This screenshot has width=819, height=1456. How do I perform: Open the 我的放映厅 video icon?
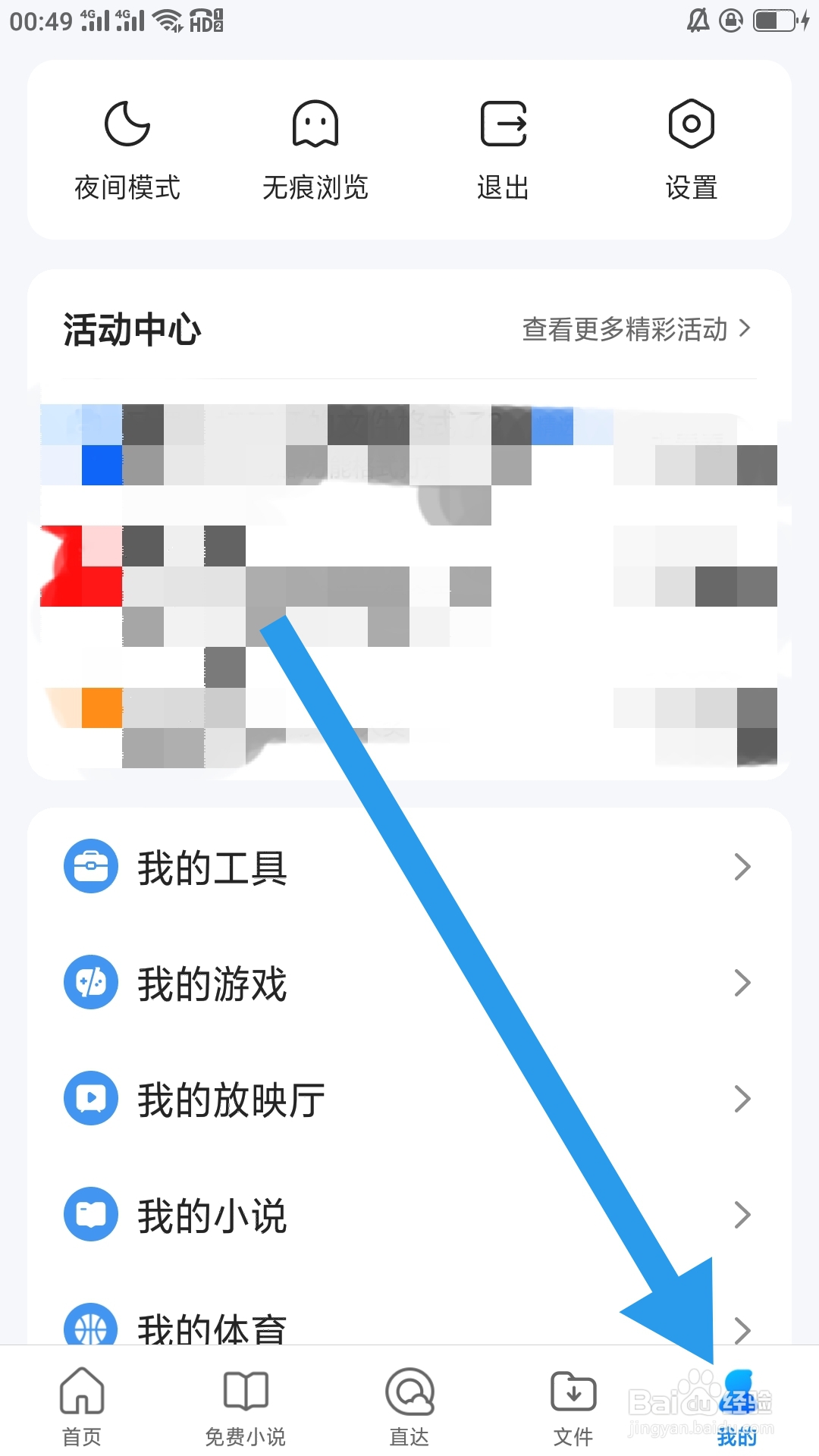click(x=90, y=1097)
